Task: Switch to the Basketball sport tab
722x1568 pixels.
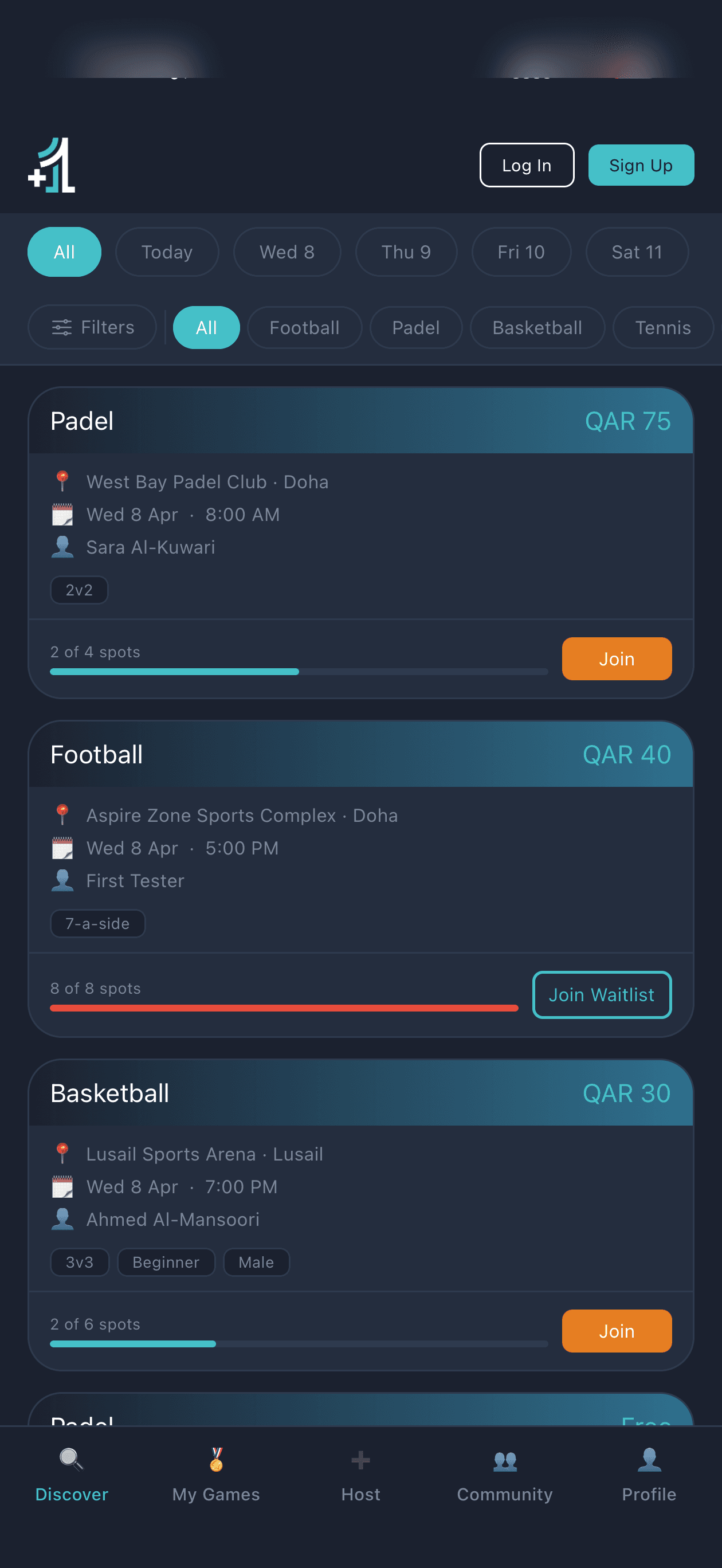Action: coord(536,327)
